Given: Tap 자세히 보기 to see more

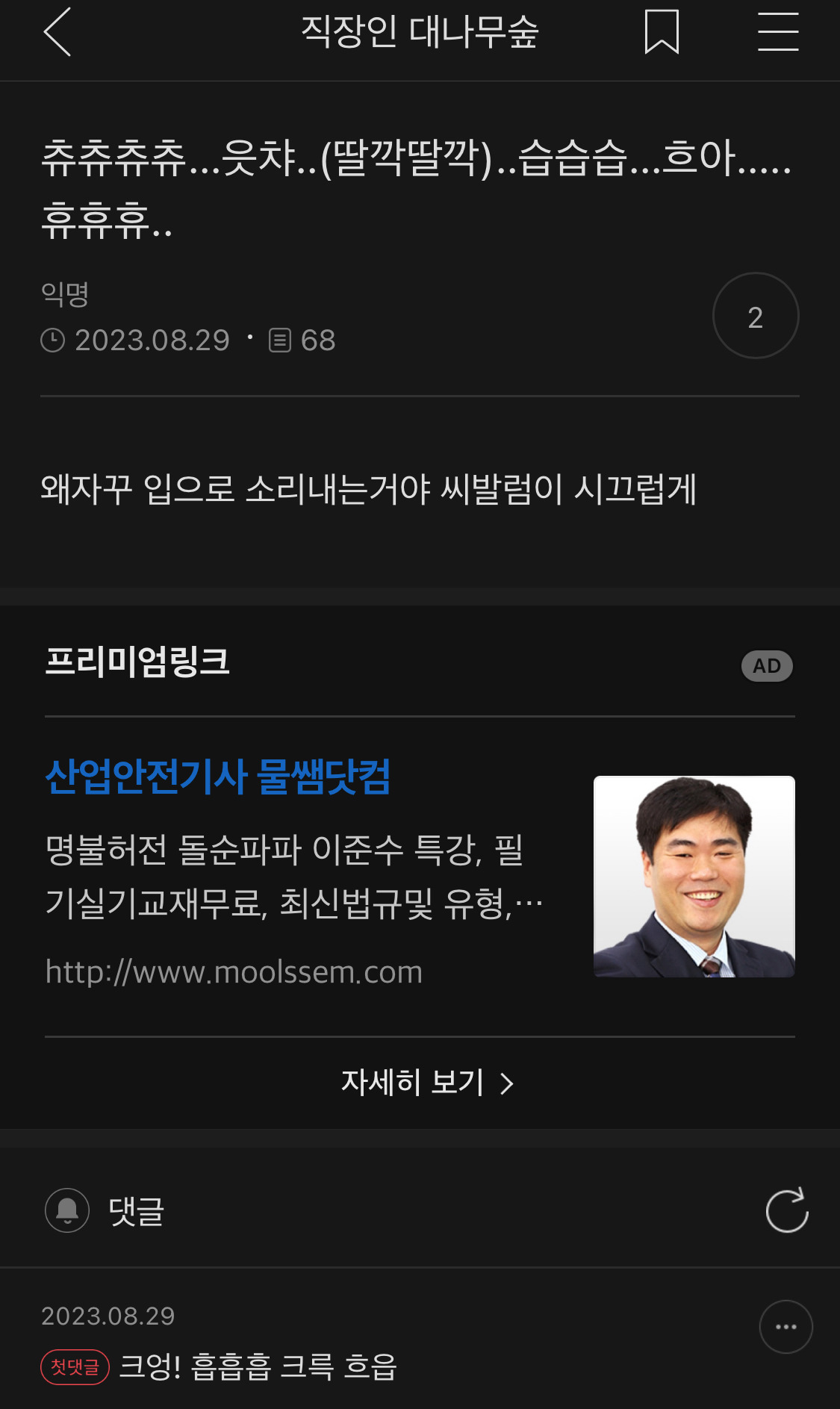Looking at the screenshot, I should pos(426,1083).
